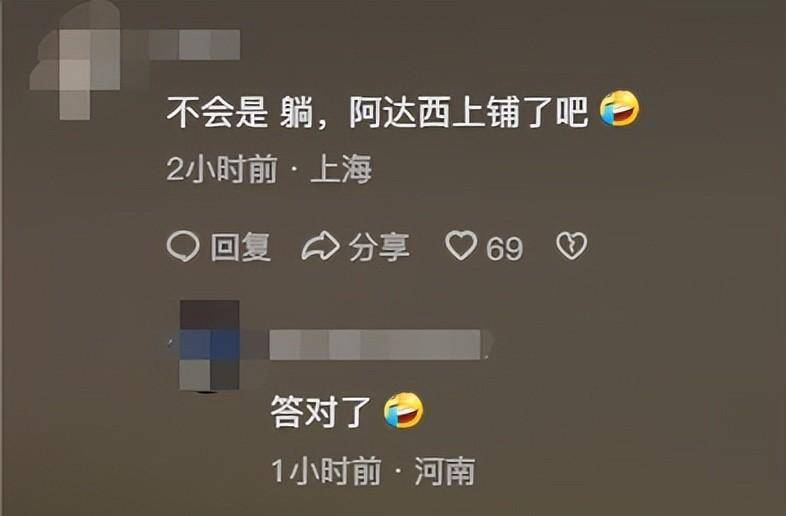Open the Henan replier's avatar
The image size is (786, 516).
click(210, 345)
